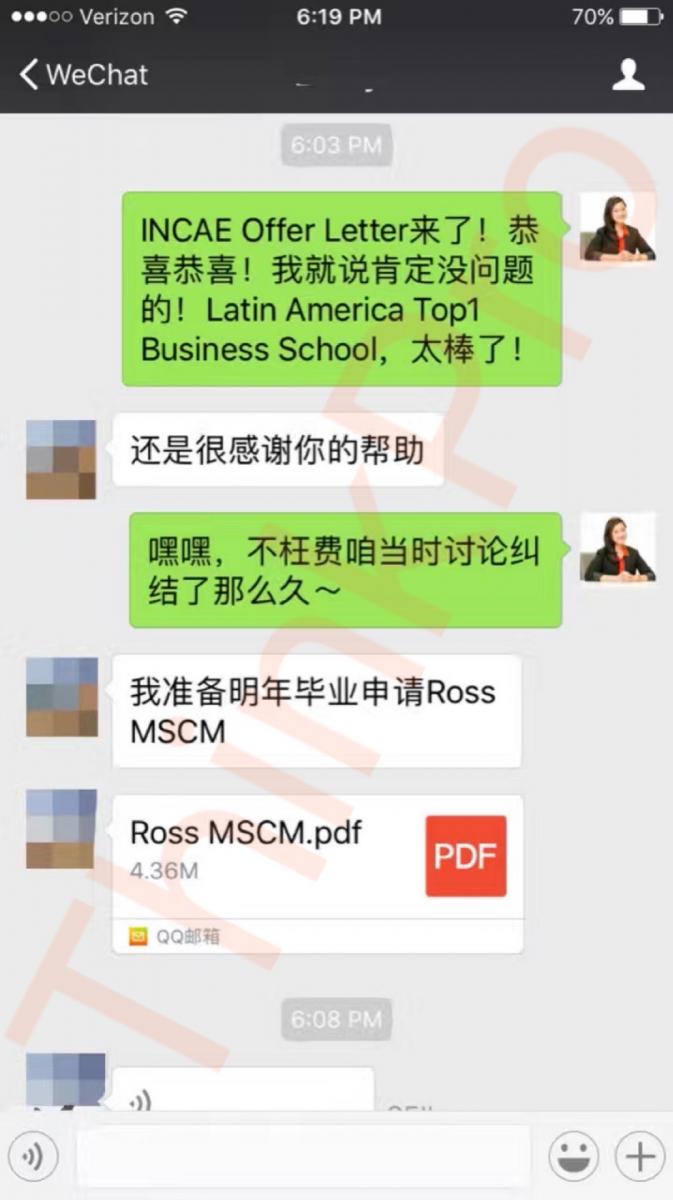673x1200 pixels.
Task: Open the Ross MSCM.pdf attachment
Action: 317,858
